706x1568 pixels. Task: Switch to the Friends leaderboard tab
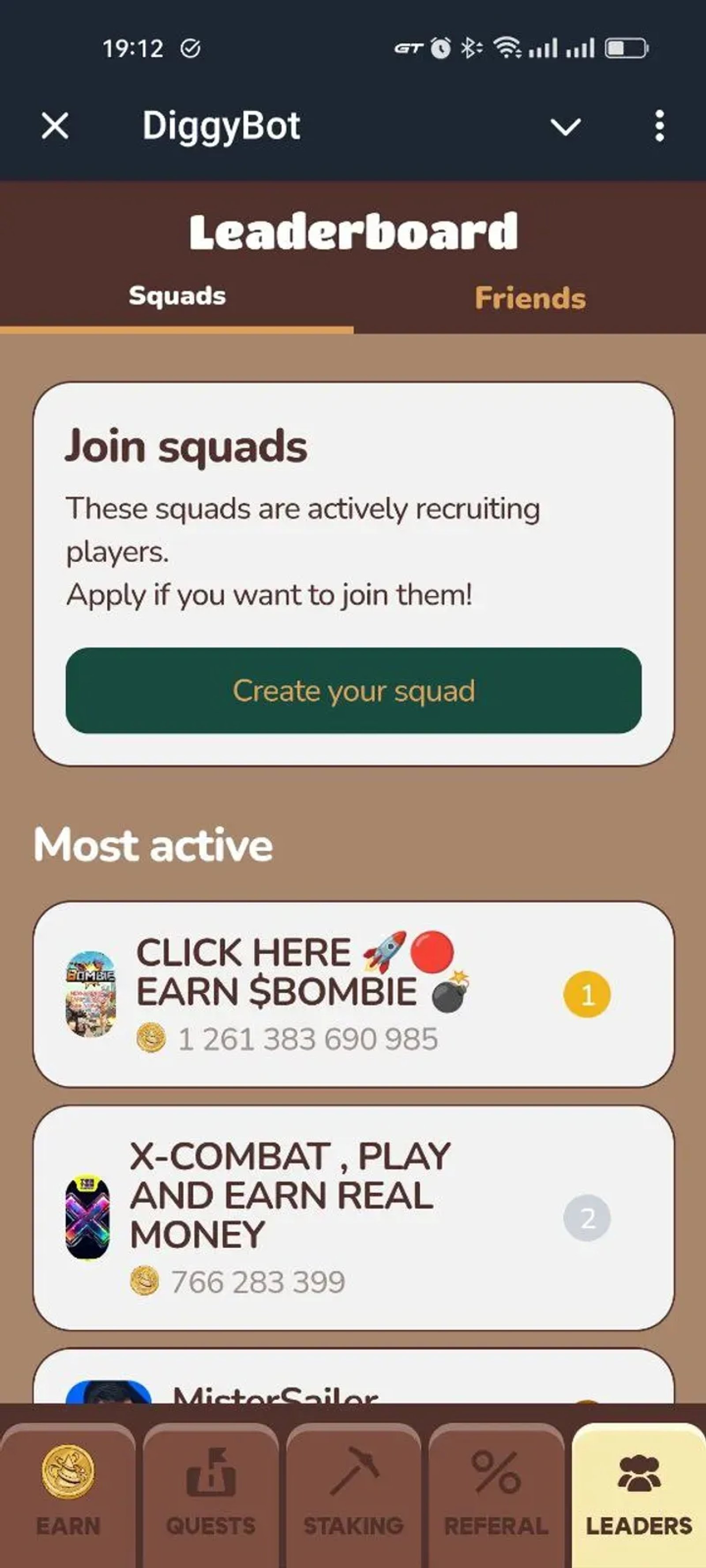[x=530, y=298]
